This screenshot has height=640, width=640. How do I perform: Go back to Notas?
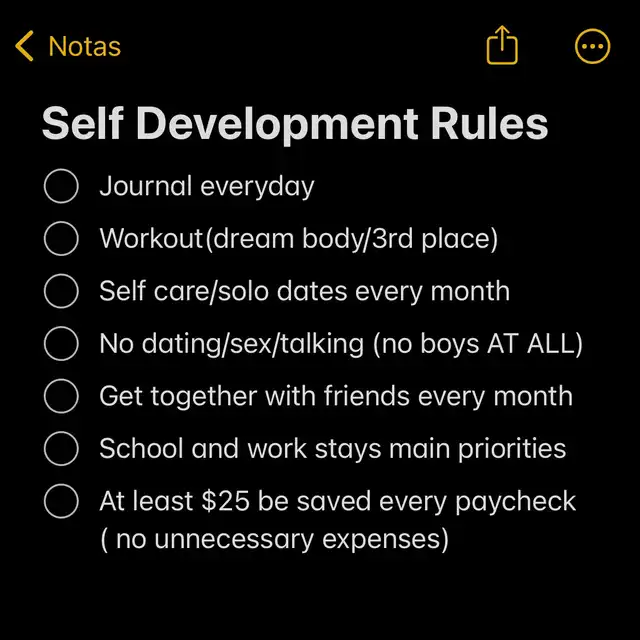[68, 46]
